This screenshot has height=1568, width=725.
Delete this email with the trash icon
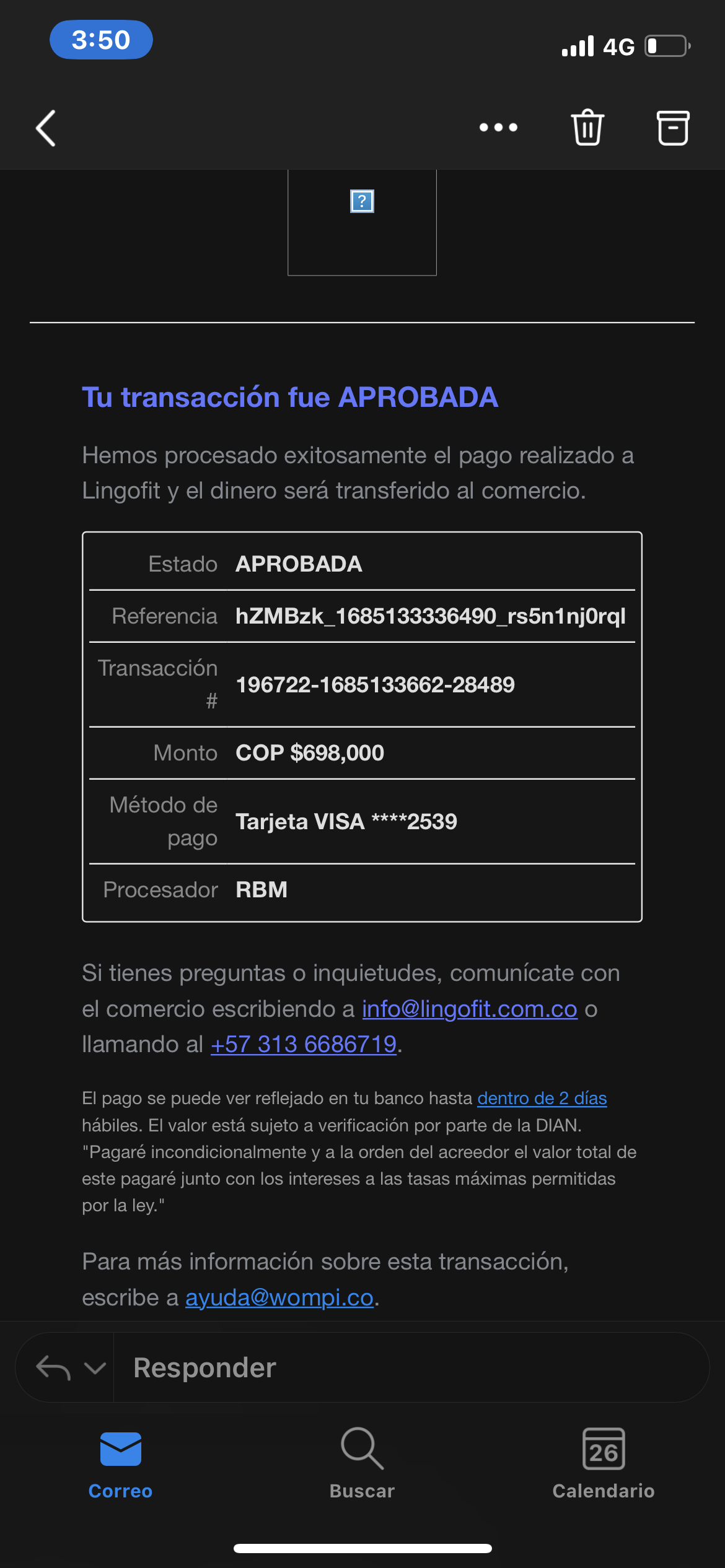(587, 128)
